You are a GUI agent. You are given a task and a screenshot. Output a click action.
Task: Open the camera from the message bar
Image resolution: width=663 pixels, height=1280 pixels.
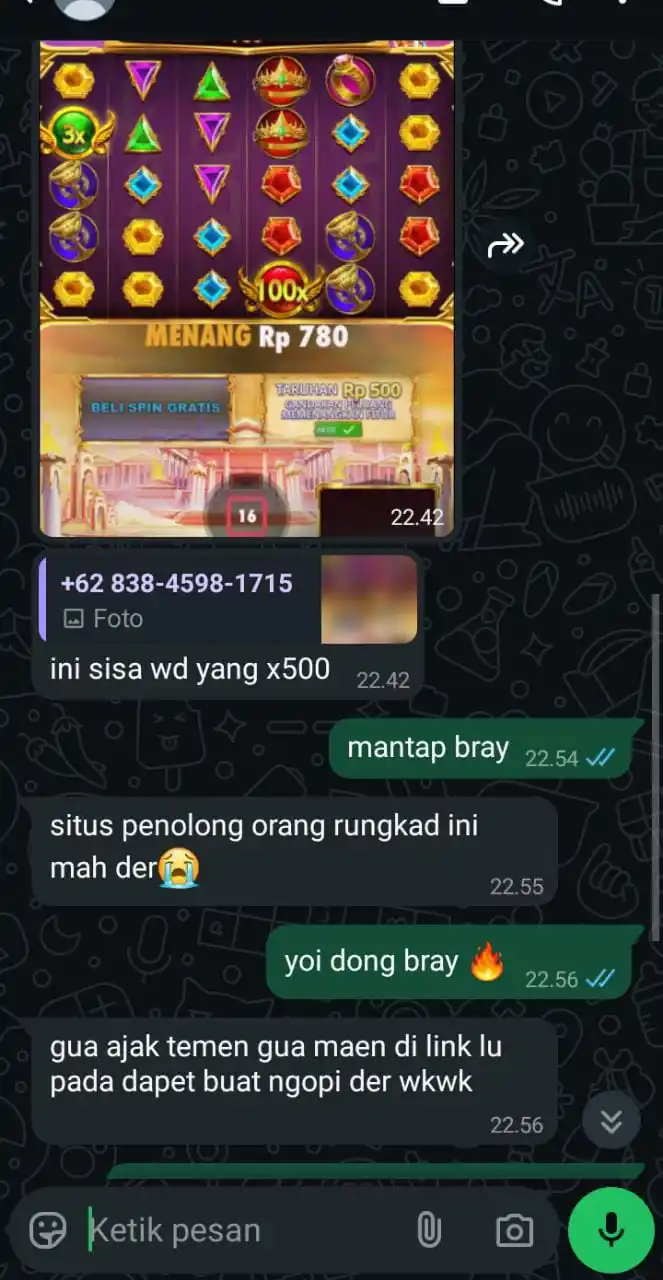514,1230
